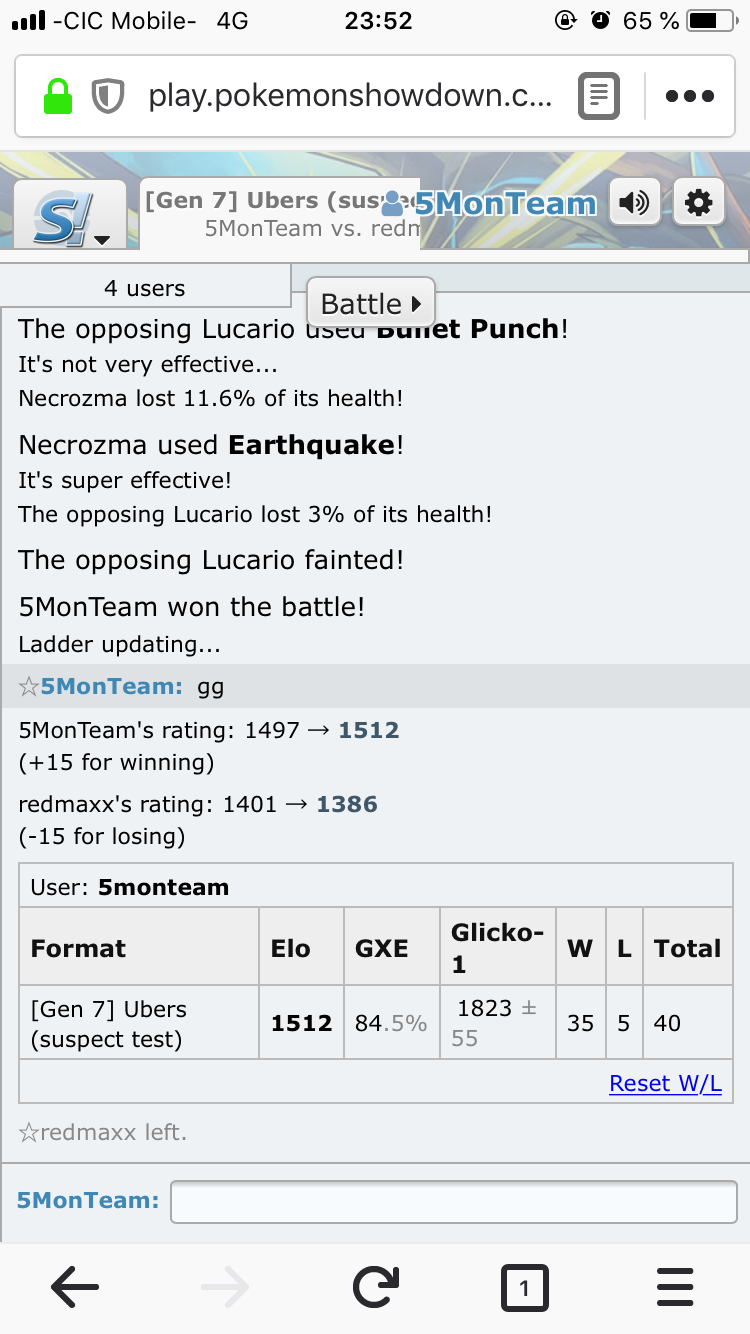Open the browser hamburger menu

pyautogui.click(x=675, y=1288)
